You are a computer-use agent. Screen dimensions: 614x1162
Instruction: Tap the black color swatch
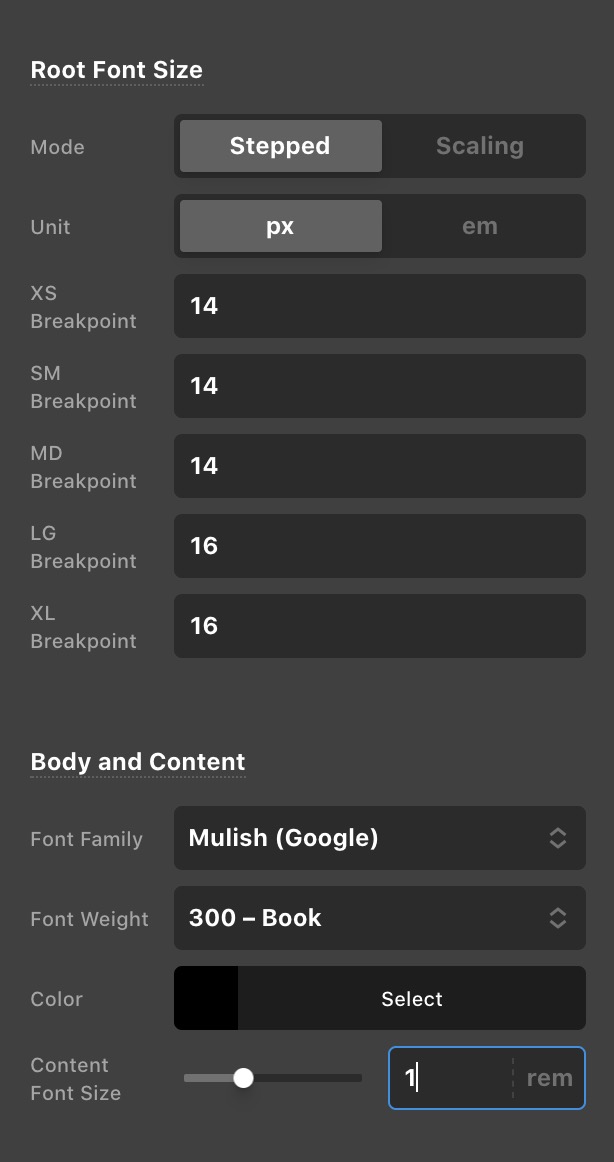pyautogui.click(x=206, y=998)
